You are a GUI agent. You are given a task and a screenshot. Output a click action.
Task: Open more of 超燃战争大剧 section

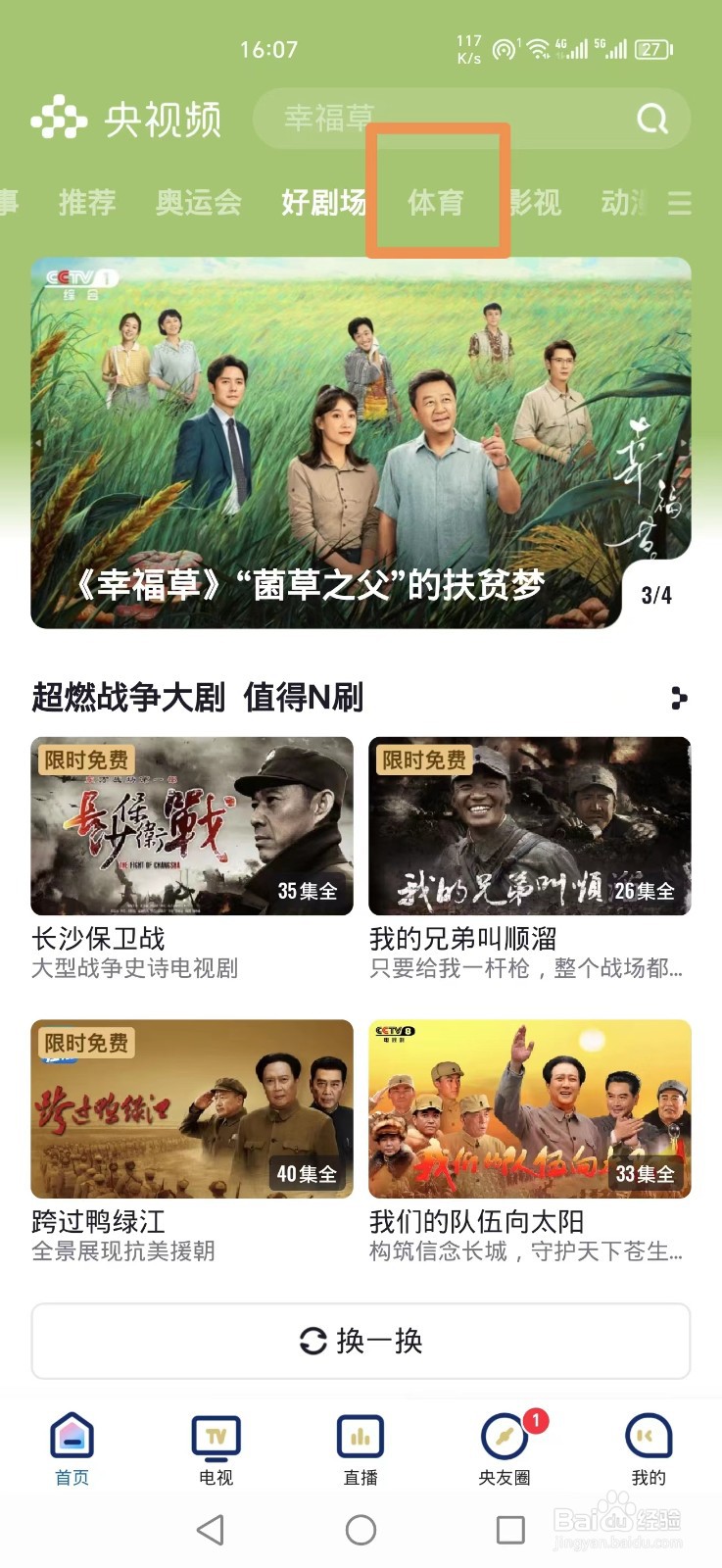pyautogui.click(x=679, y=698)
